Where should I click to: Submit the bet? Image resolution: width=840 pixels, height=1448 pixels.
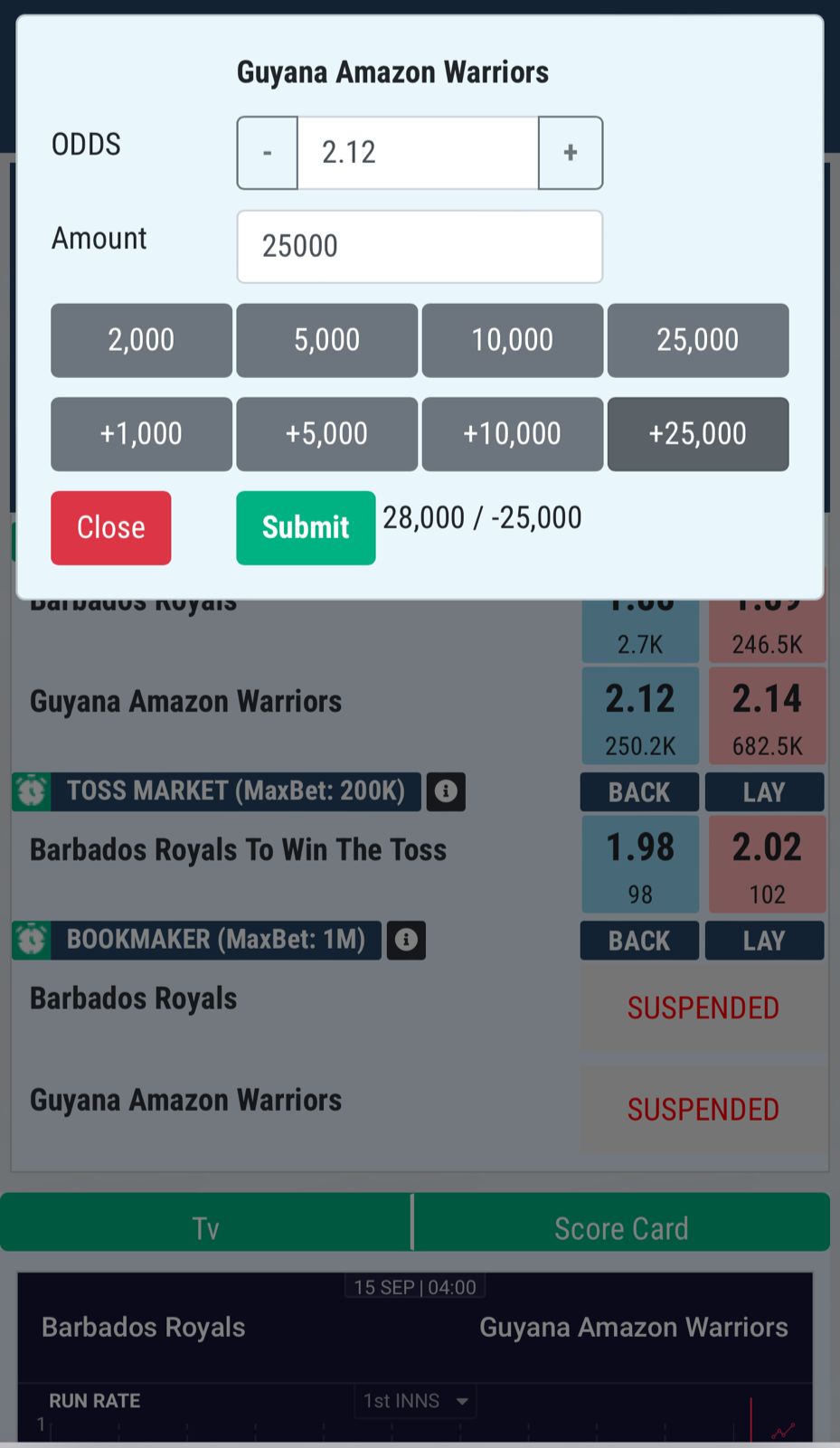pyautogui.click(x=306, y=527)
